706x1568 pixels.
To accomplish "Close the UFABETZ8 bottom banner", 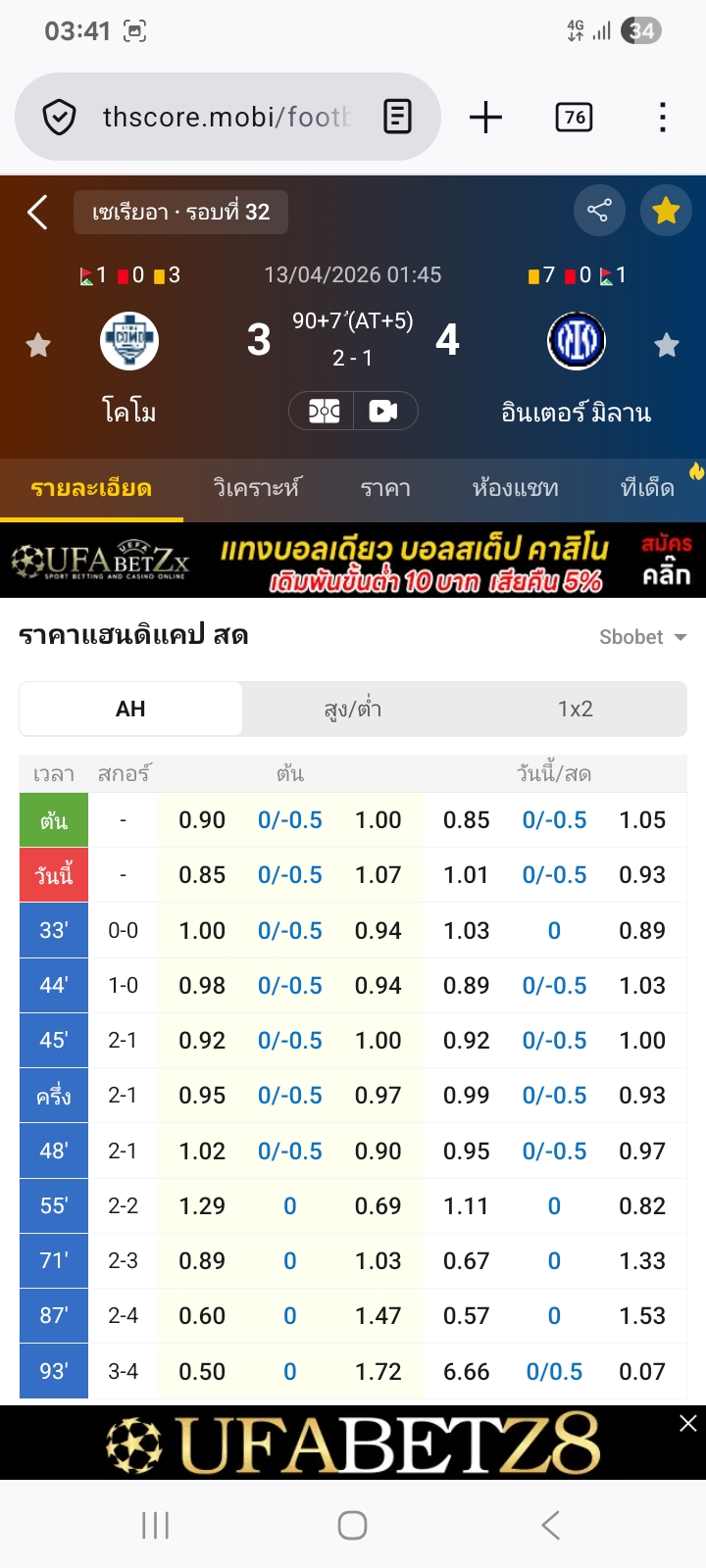I will (x=688, y=1423).
